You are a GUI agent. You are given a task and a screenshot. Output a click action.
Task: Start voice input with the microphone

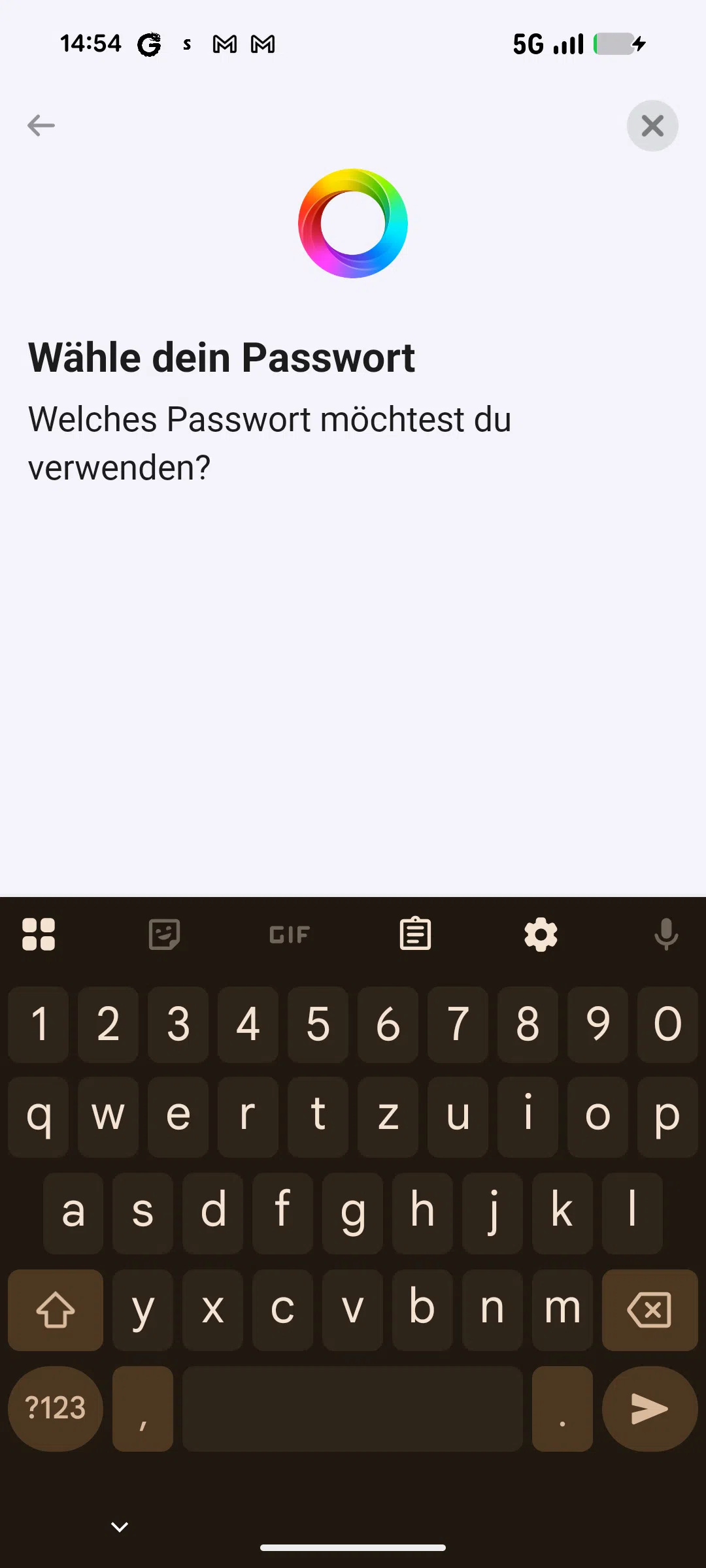click(666, 934)
